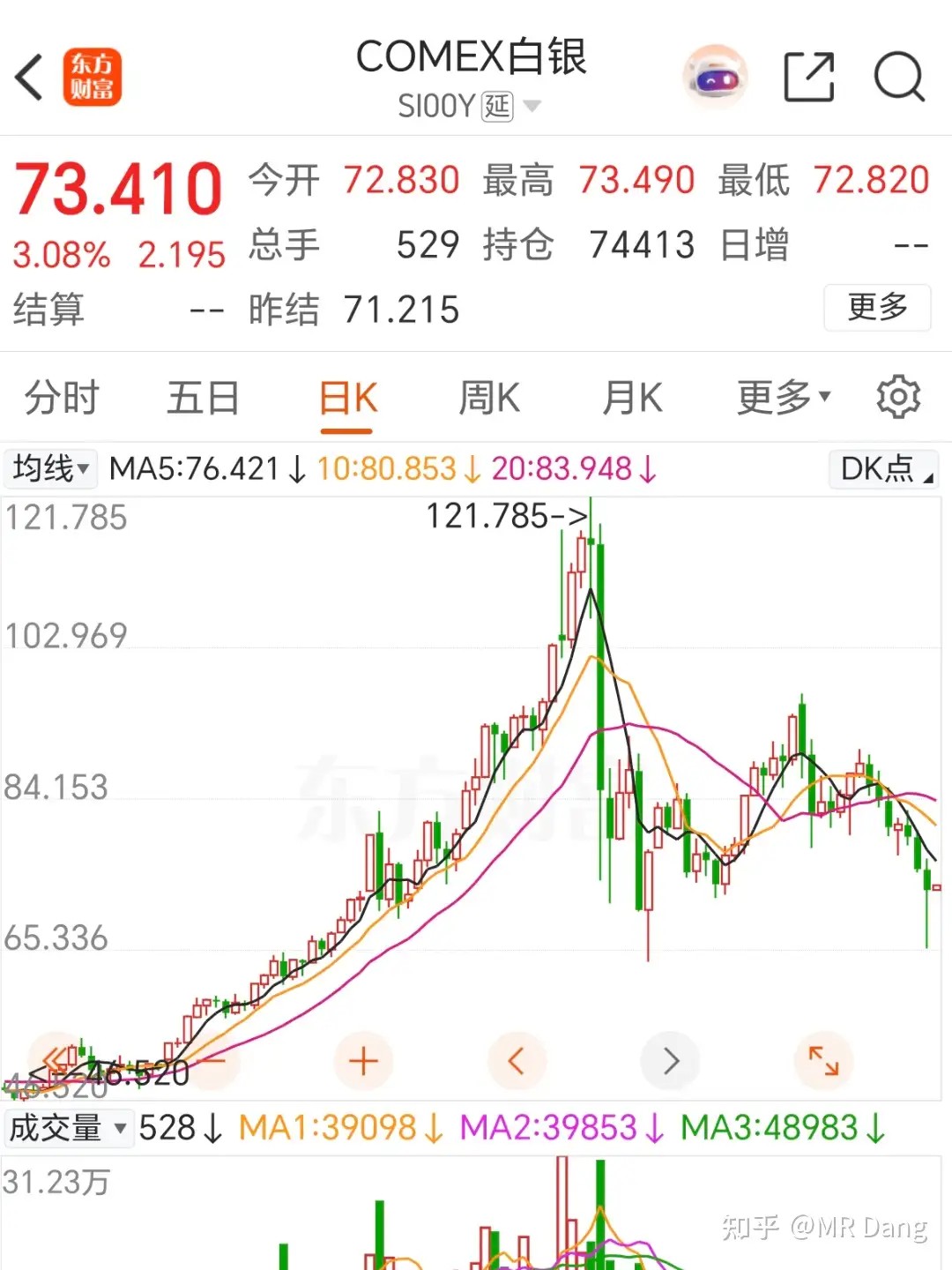Viewport: 952px width, 1270px height.
Task: Switch the 均线 moving average overlay
Action: point(50,468)
